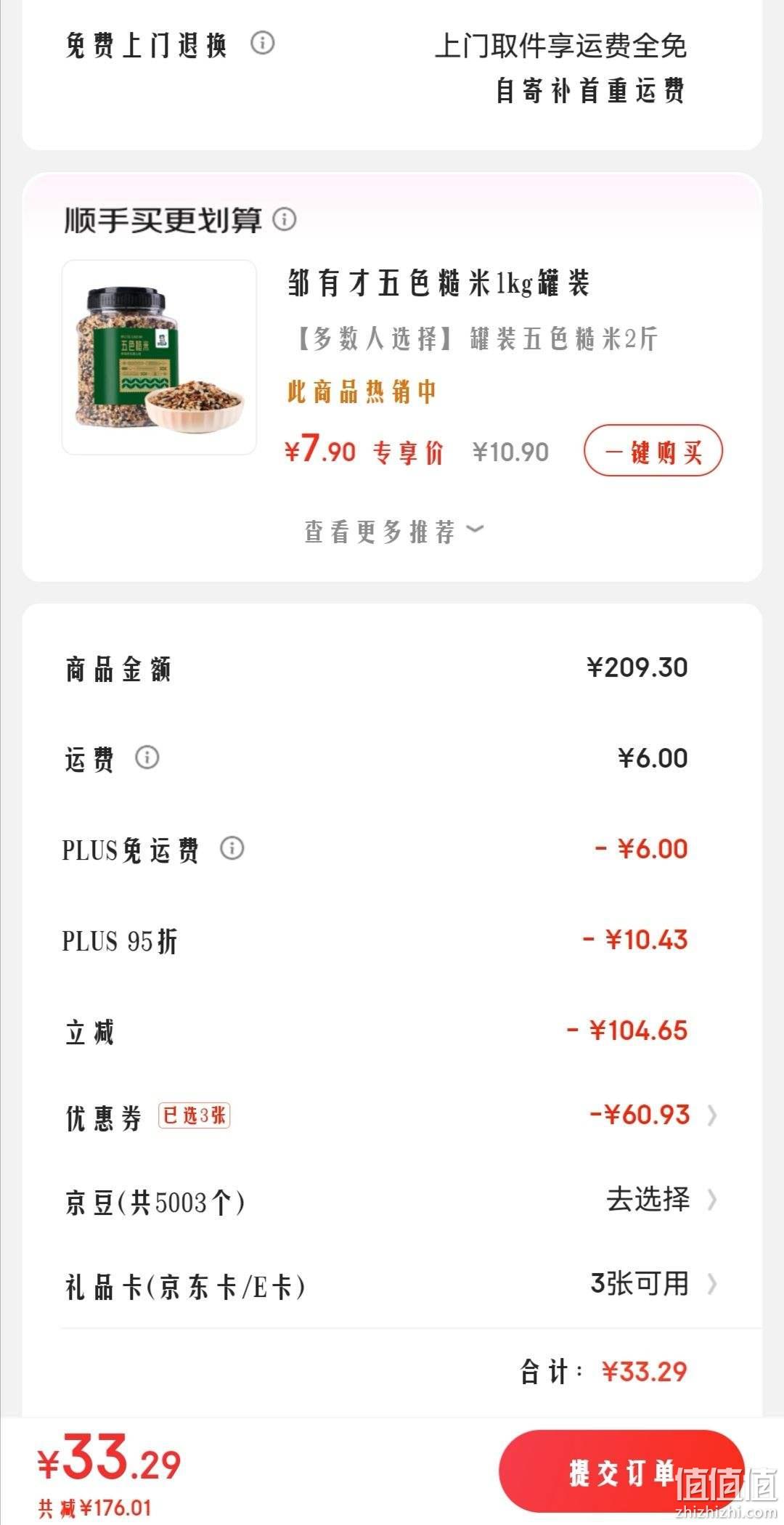The width and height of the screenshot is (784, 1525).
Task: Open the 优惠券 row with three coupons selected
Action: click(392, 1115)
